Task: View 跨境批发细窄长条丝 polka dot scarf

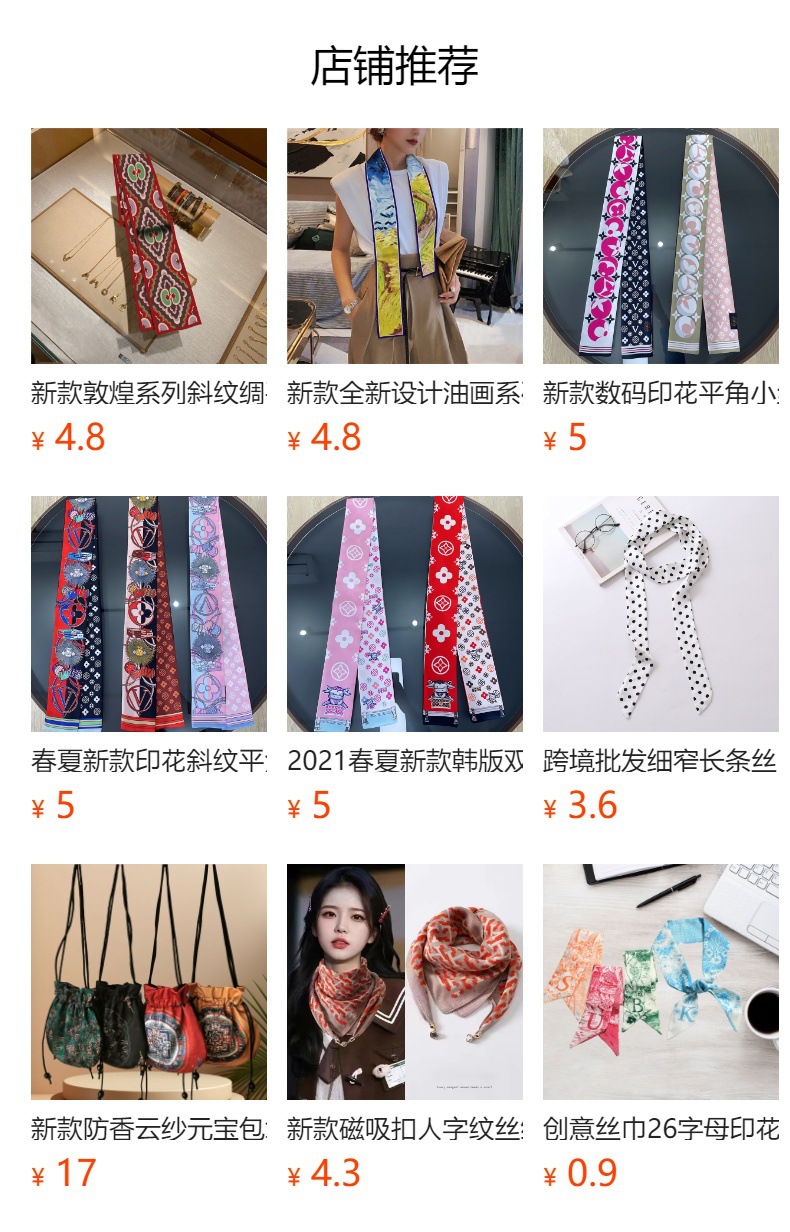Action: tap(660, 614)
